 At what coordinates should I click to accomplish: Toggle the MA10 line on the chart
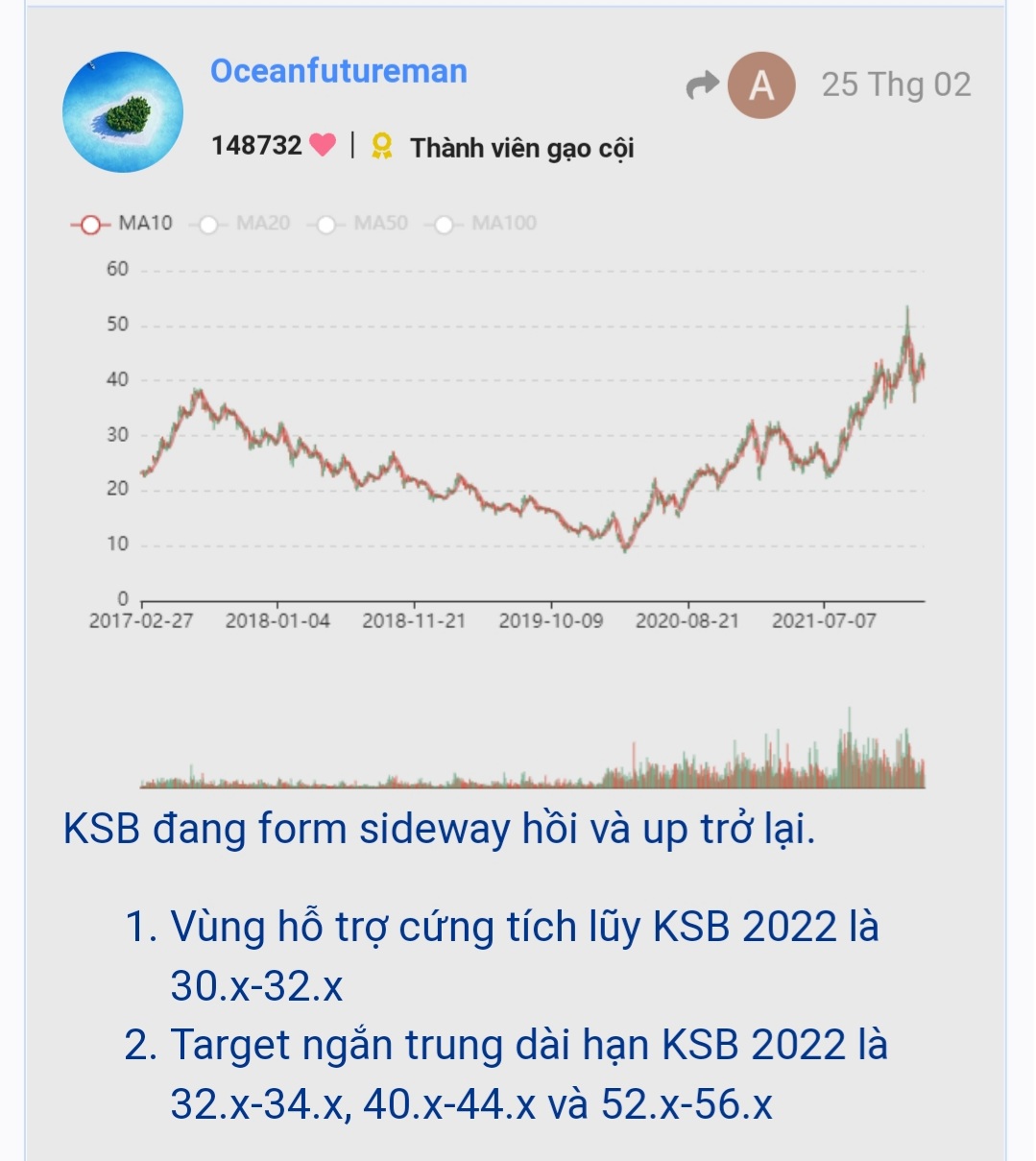point(122,224)
